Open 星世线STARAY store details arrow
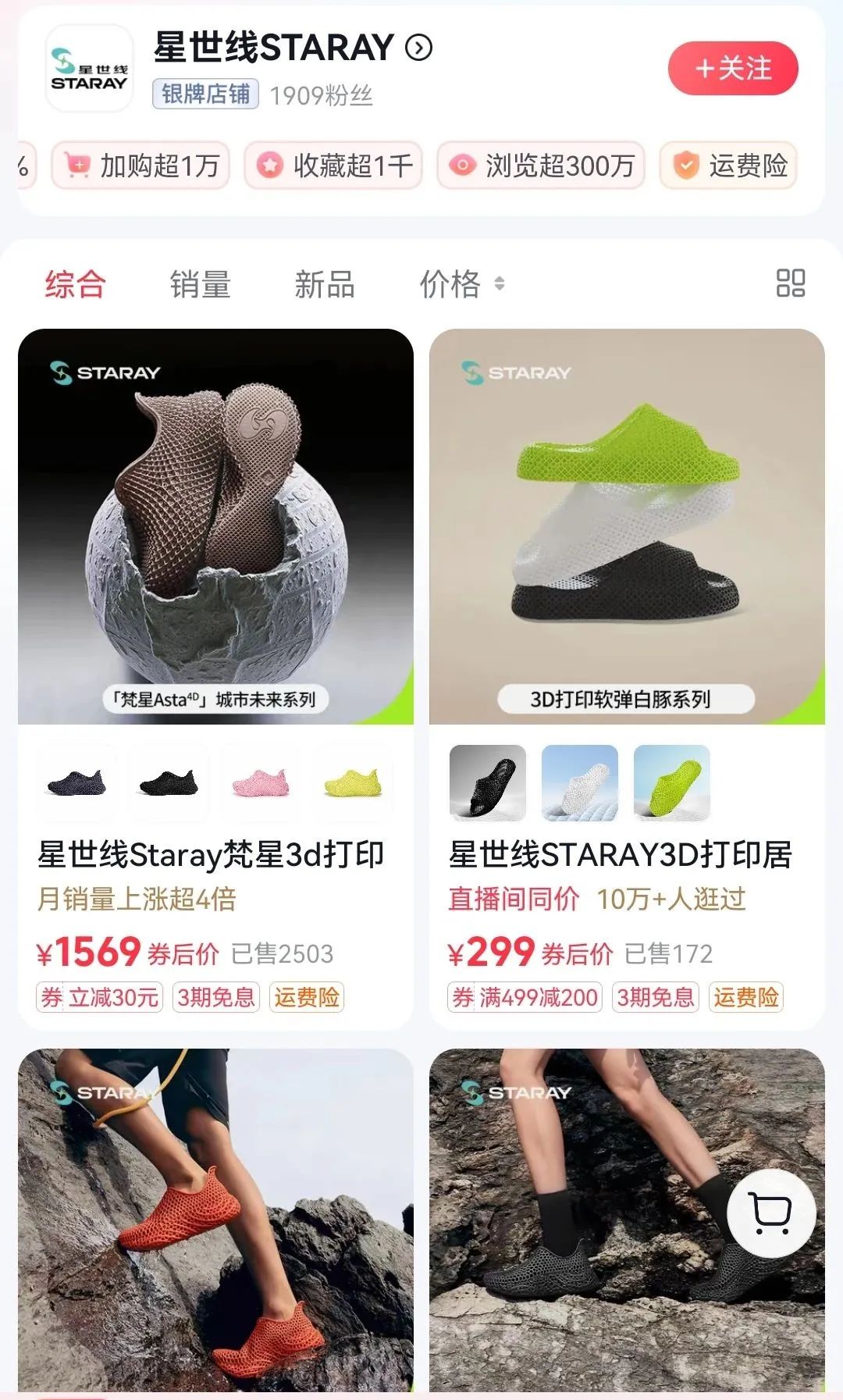Screen dimensions: 843x1400 419,48
